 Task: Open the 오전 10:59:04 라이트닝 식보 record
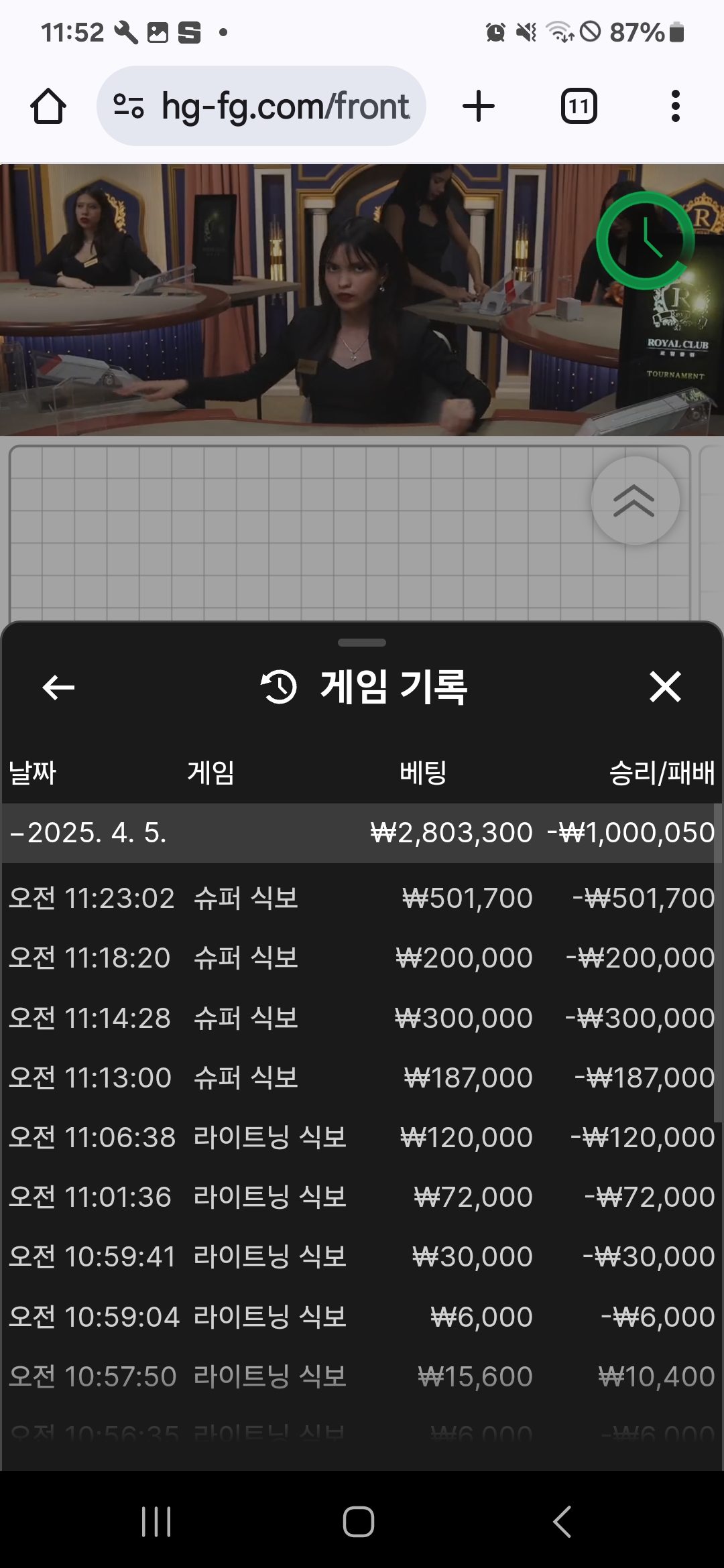pyautogui.click(x=361, y=1317)
